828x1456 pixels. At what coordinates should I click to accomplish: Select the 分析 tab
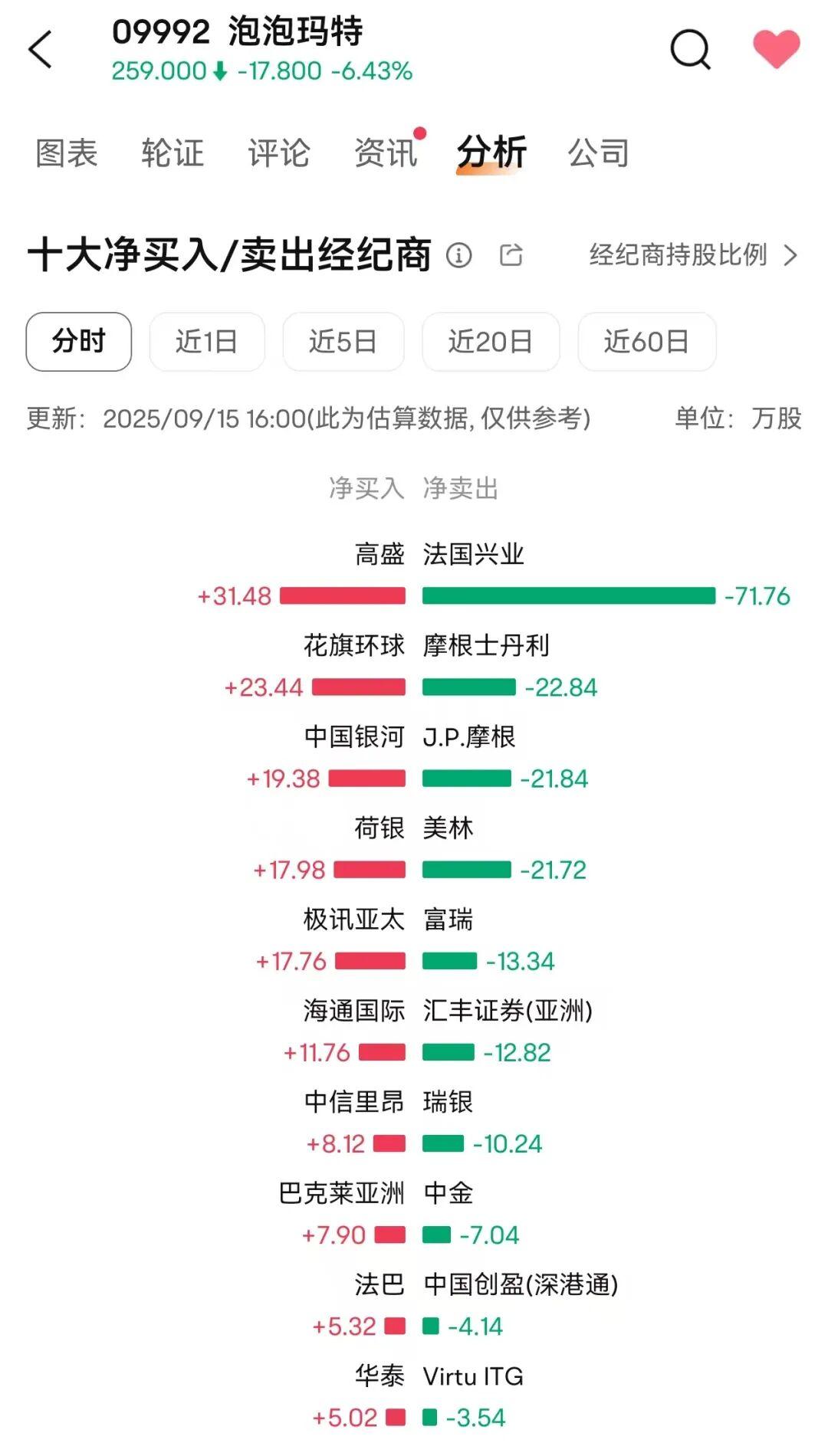tap(491, 152)
